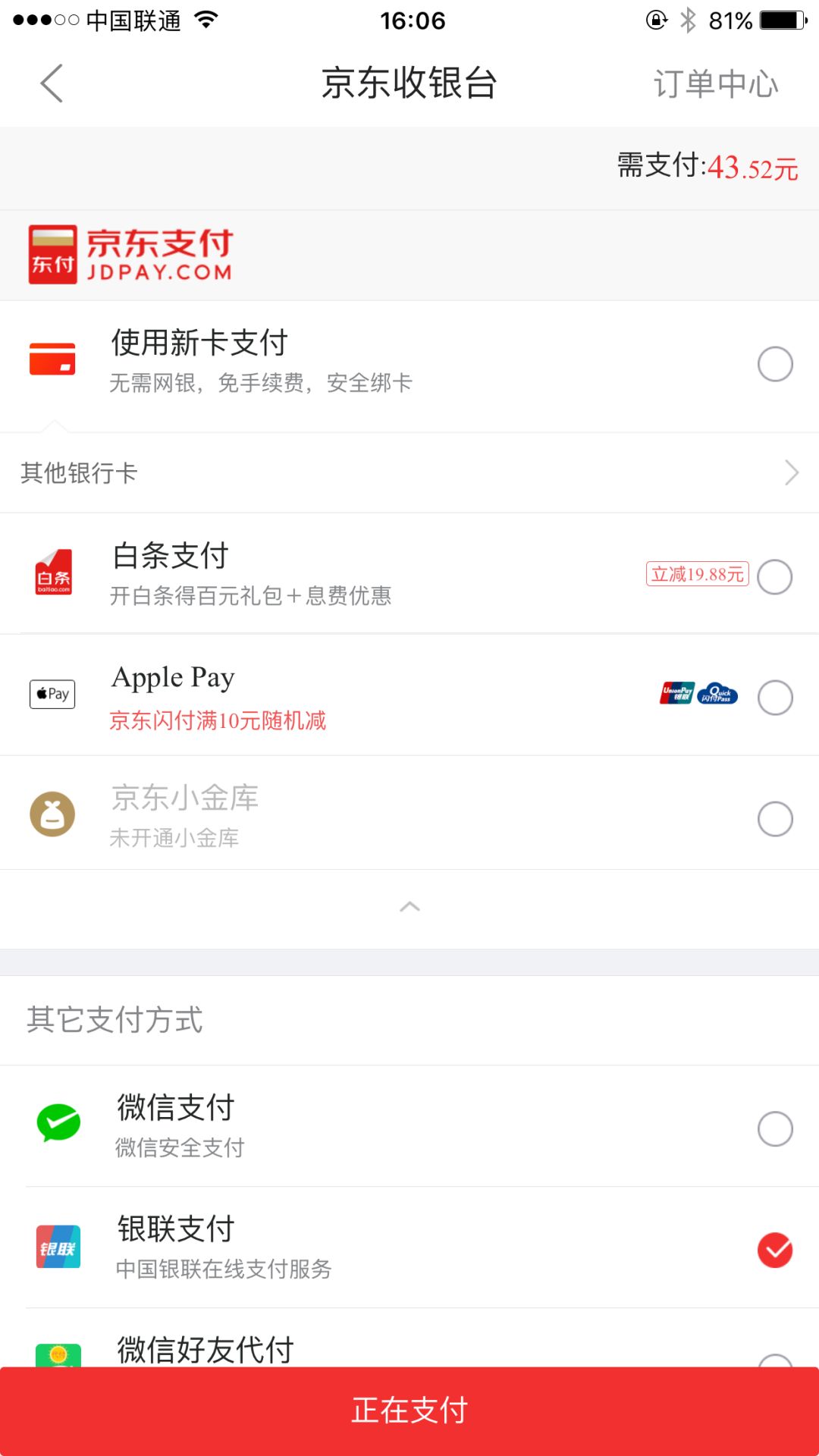Collapse the payment list with the up arrow
Screen dimensions: 819x1456
pyautogui.click(x=409, y=906)
